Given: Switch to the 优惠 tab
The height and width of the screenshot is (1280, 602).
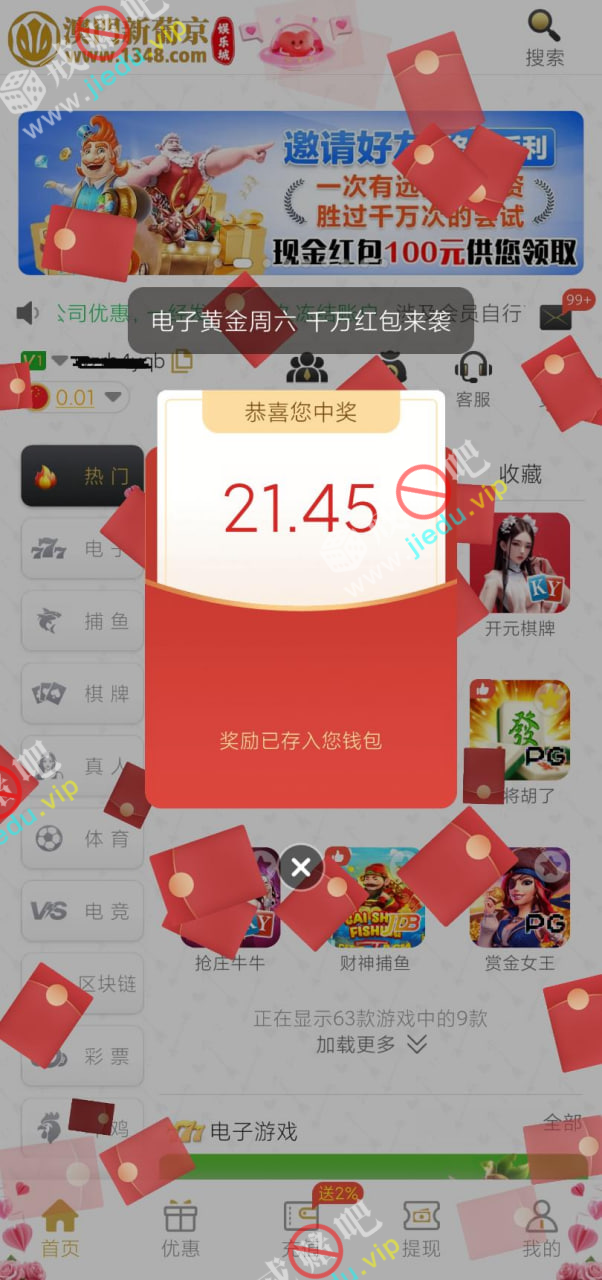Looking at the screenshot, I should tap(181, 1229).
